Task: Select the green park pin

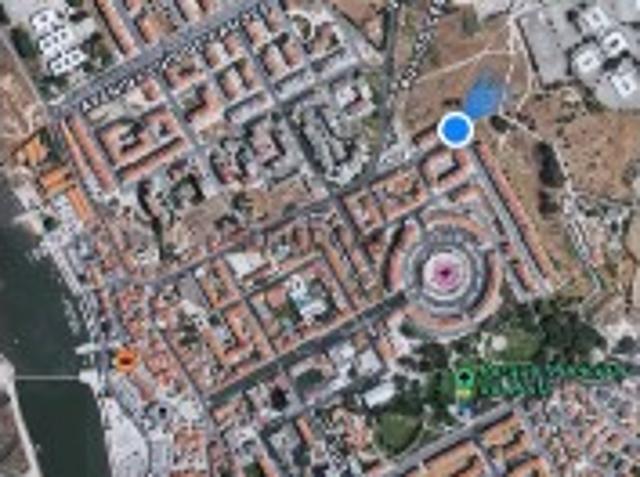Action: 464,380
